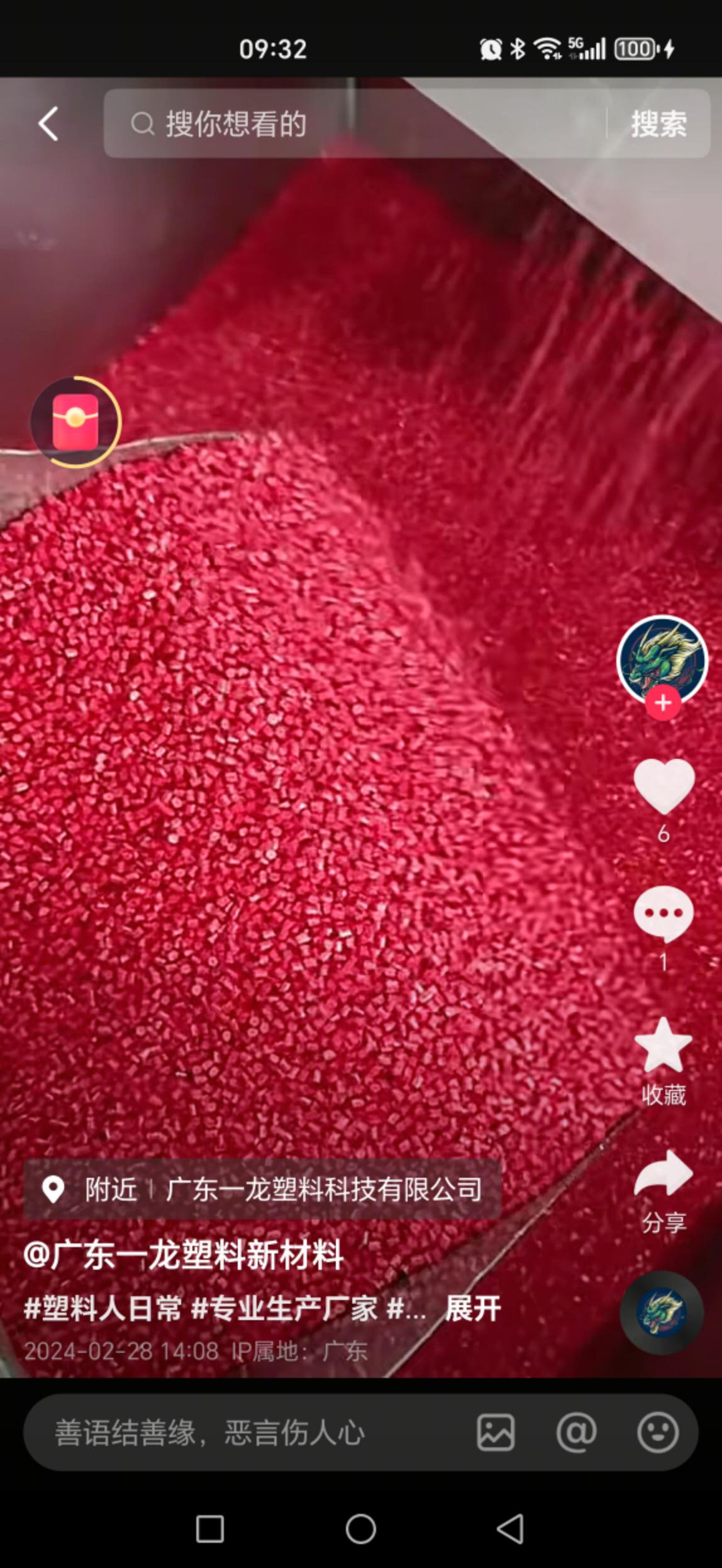
Task: Open hashtag #塑料人日常
Action: coord(103,1309)
